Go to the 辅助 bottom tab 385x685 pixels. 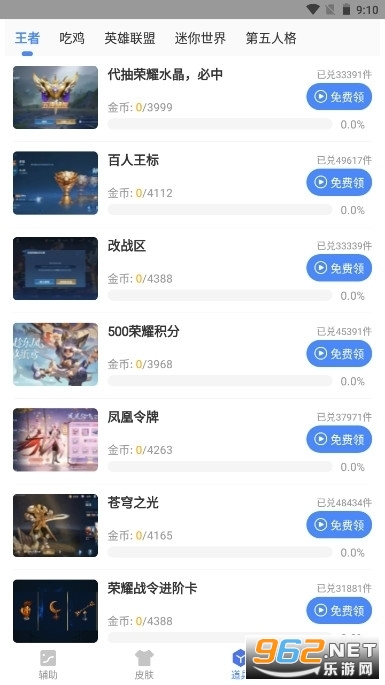pos(48,665)
